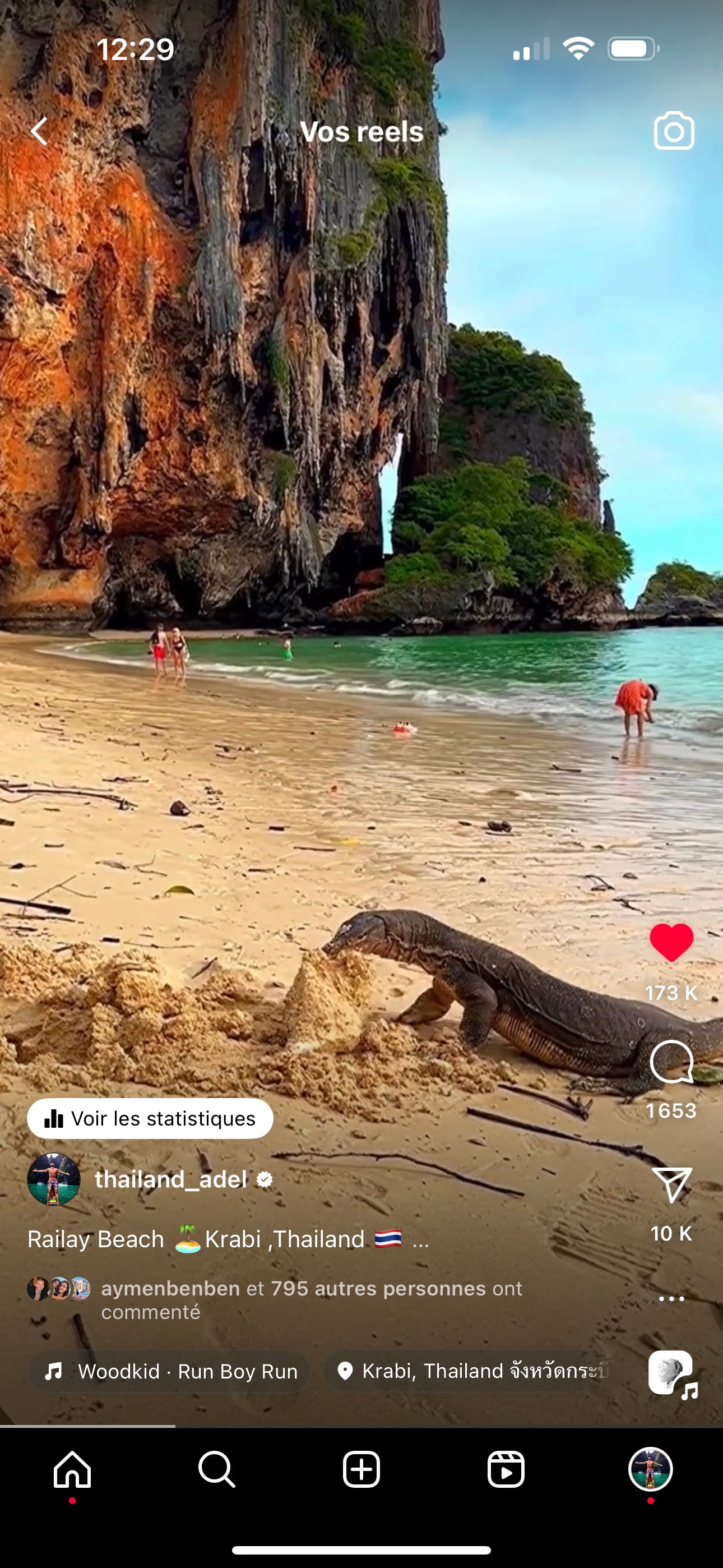Open the Krabi, Thailand location chip
The image size is (723, 1568).
[x=469, y=1371]
